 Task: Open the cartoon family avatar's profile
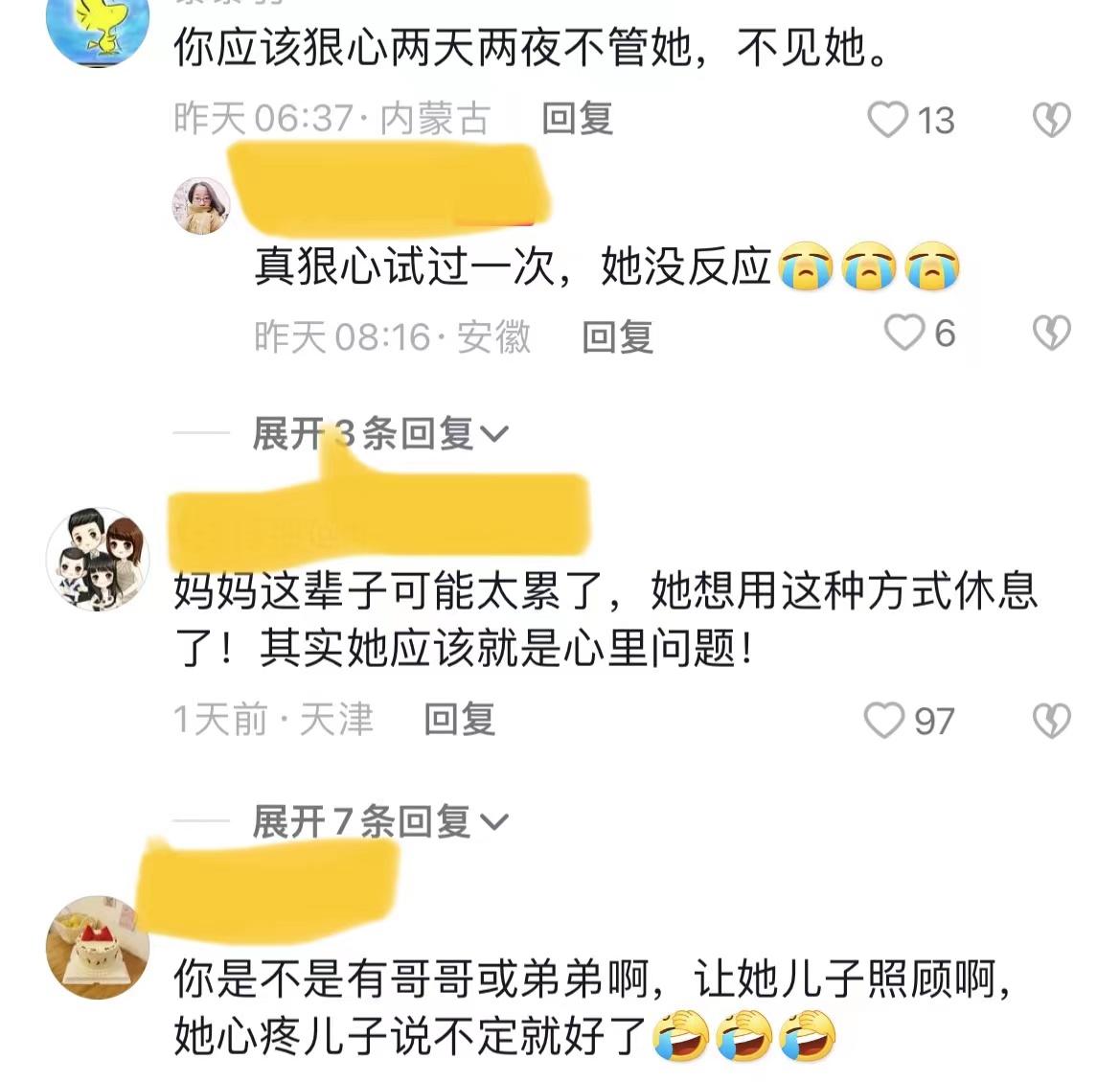(x=99, y=559)
